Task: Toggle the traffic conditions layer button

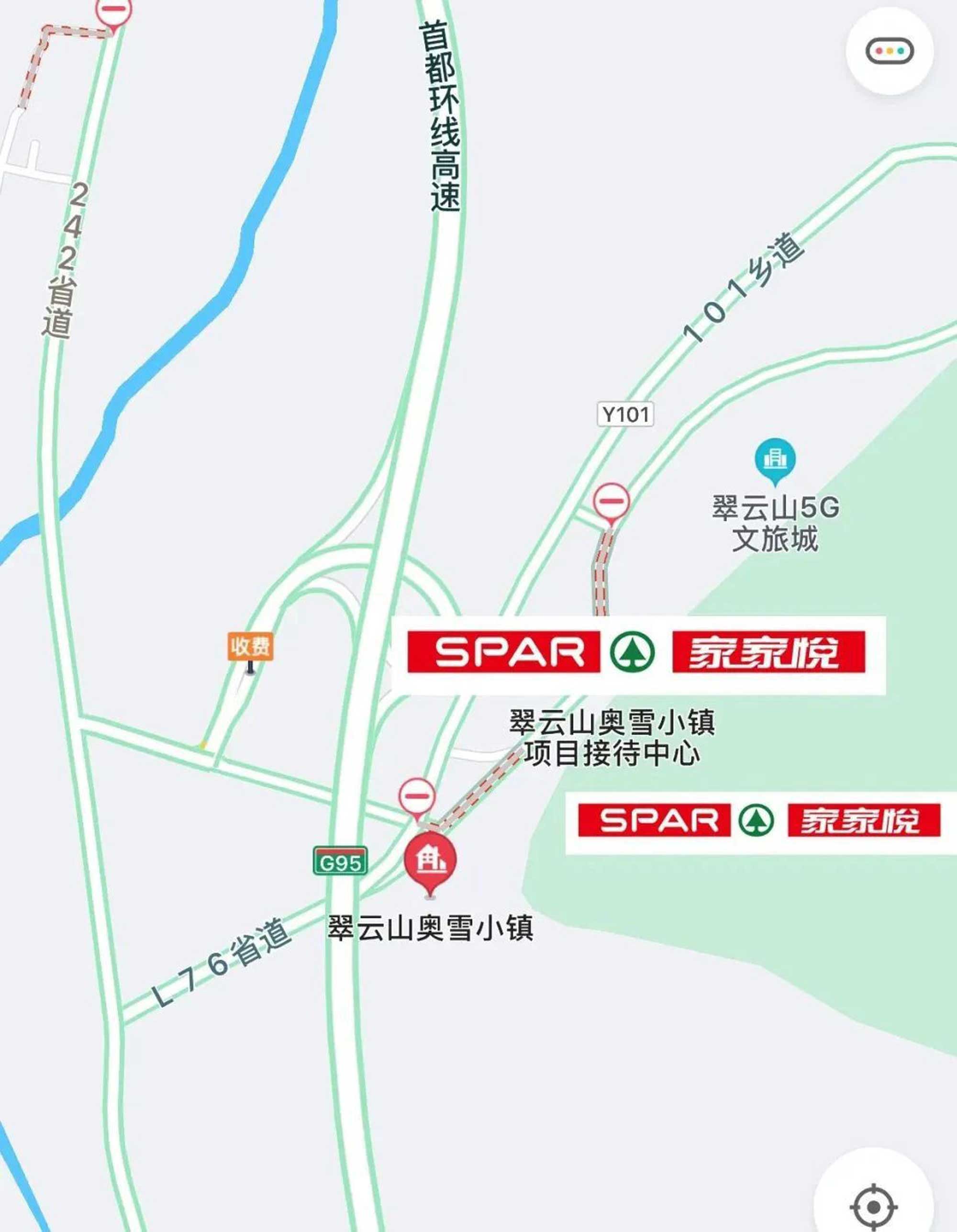Action: click(x=890, y=51)
